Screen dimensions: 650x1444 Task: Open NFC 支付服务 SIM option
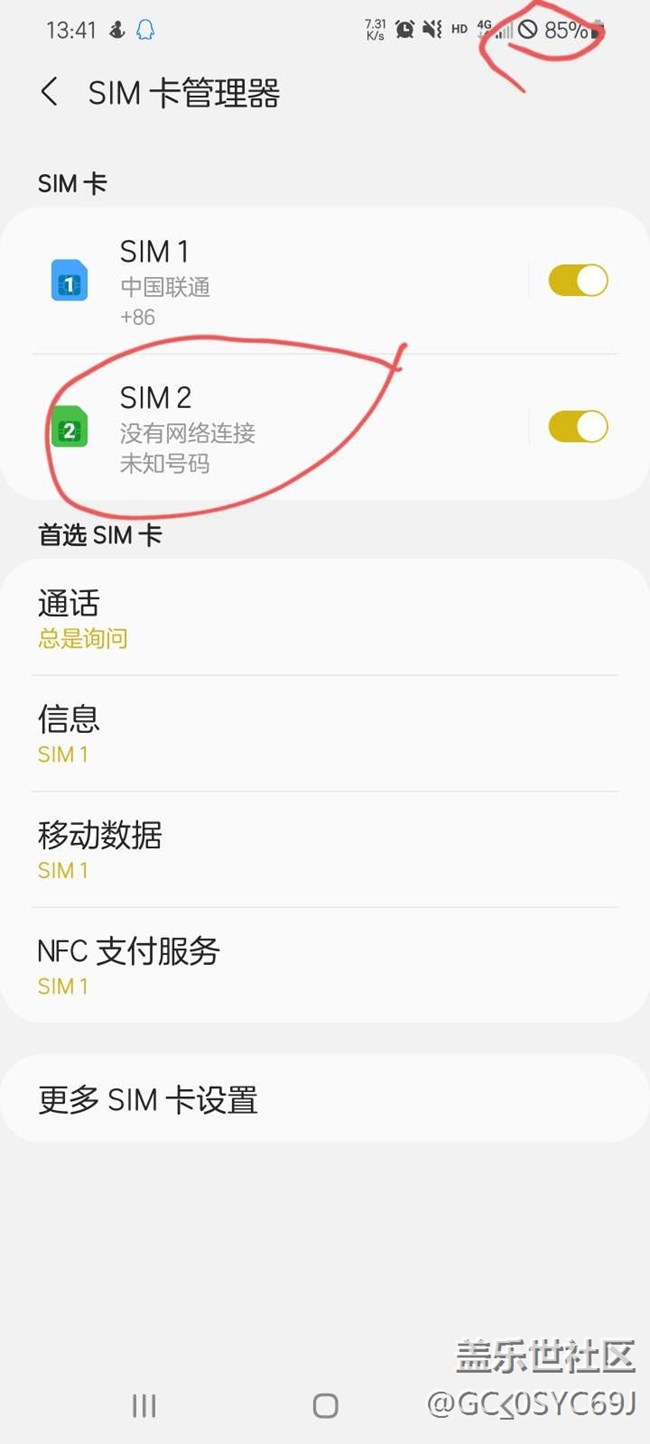(x=325, y=965)
